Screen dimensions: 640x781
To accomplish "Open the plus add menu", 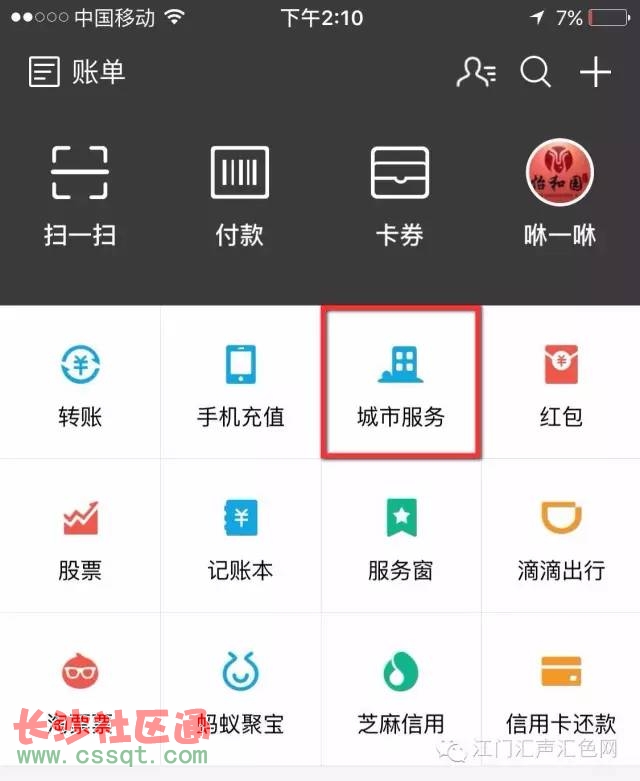I will [x=595, y=73].
